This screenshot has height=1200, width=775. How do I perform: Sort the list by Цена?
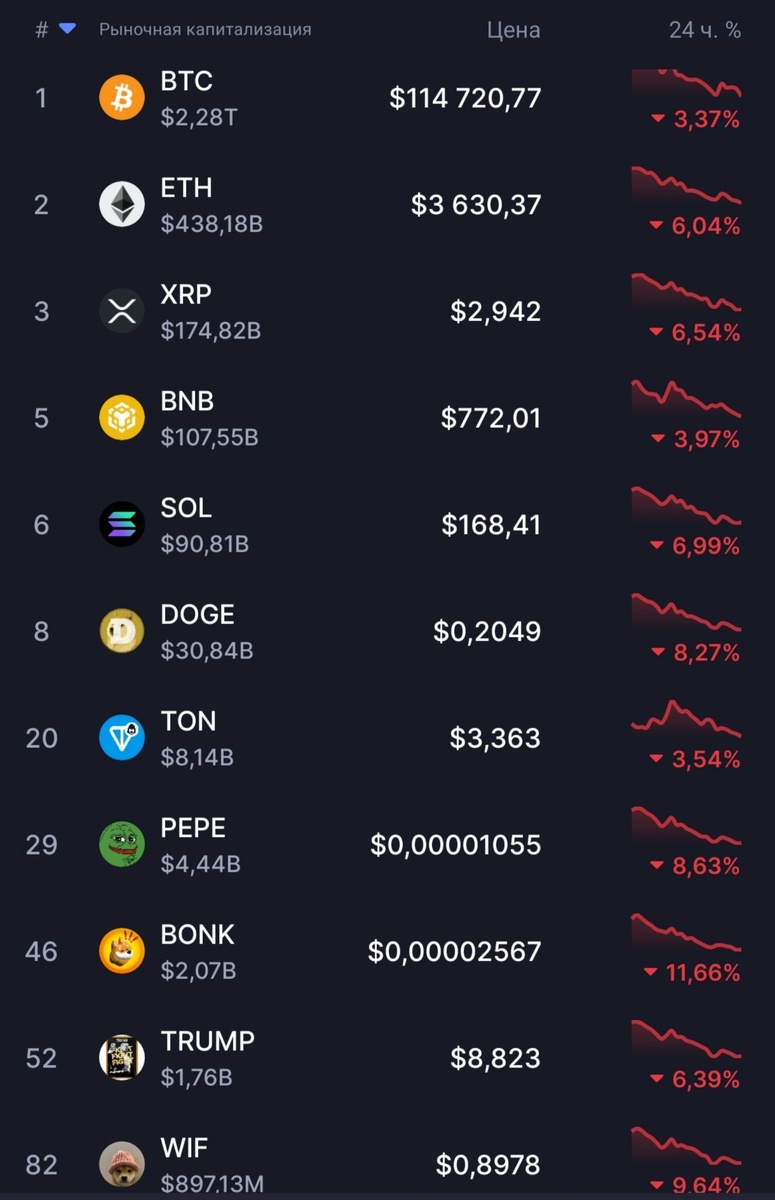coord(513,30)
